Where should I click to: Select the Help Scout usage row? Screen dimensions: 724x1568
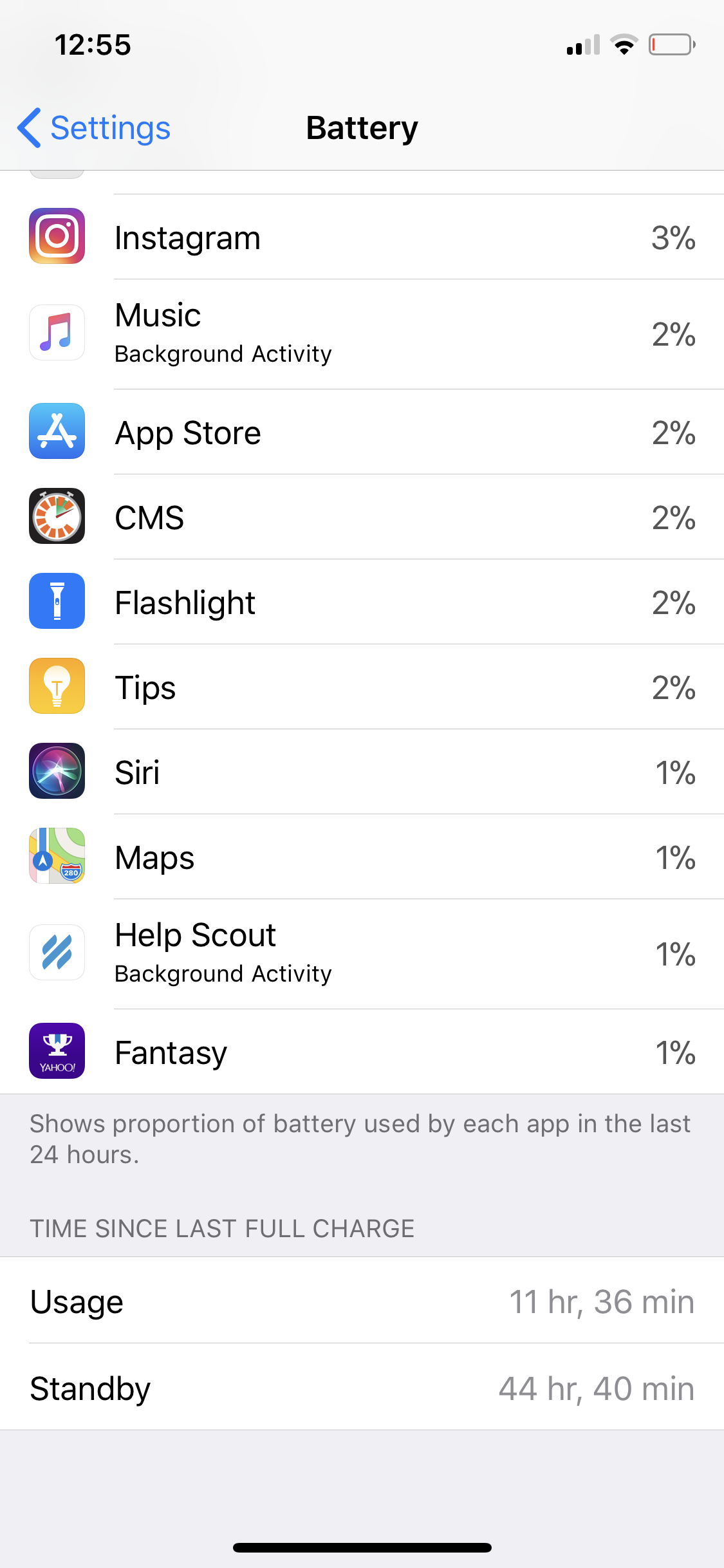click(362, 954)
